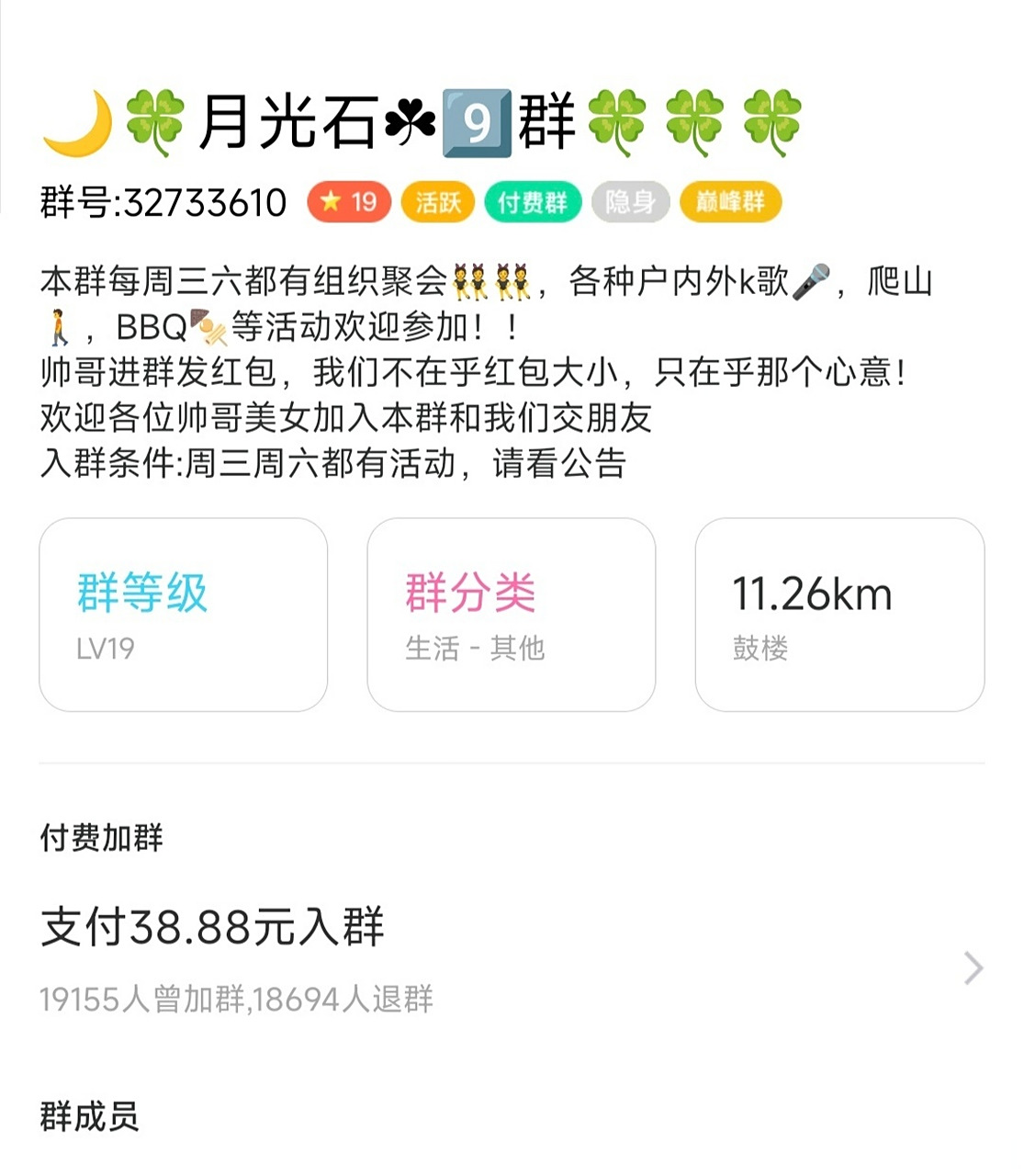Click the 巅峰群 peak group badge

pyautogui.click(x=732, y=202)
